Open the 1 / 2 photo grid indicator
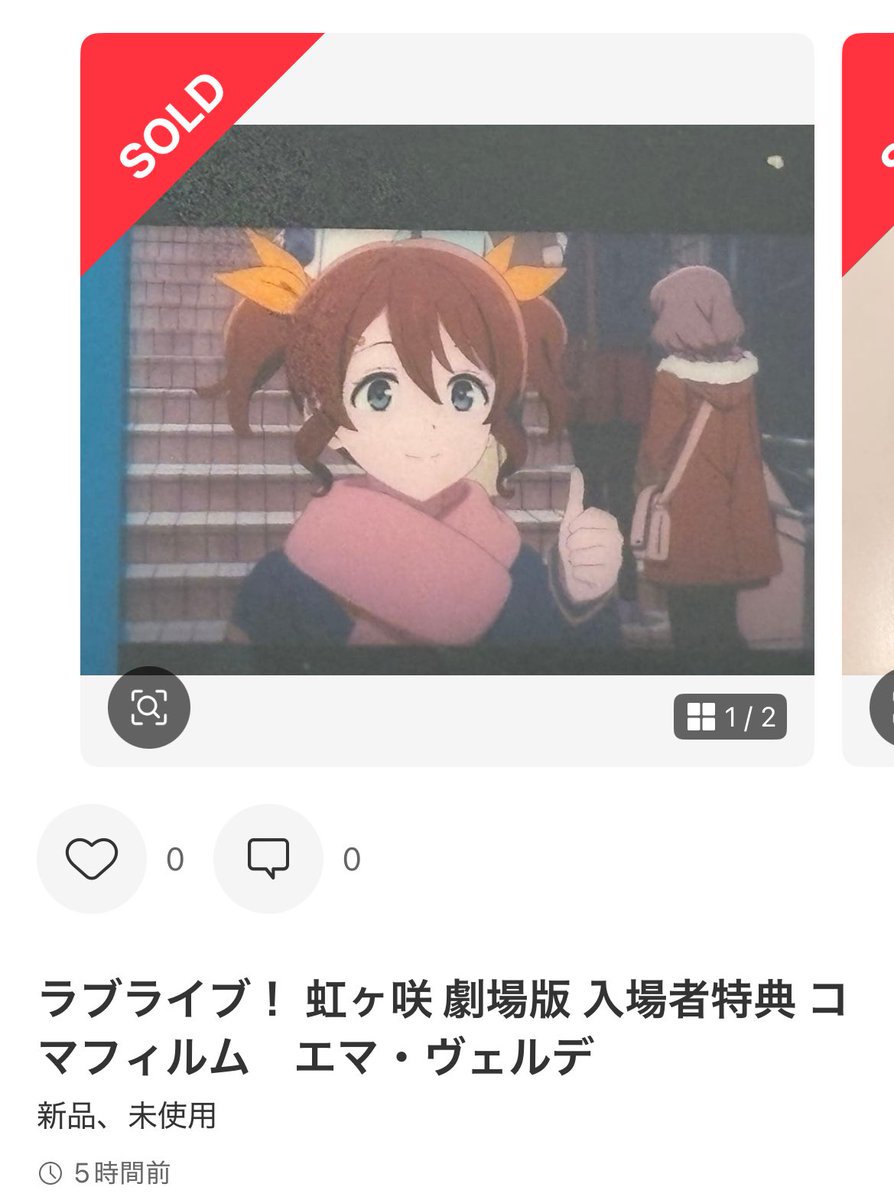 coord(730,717)
